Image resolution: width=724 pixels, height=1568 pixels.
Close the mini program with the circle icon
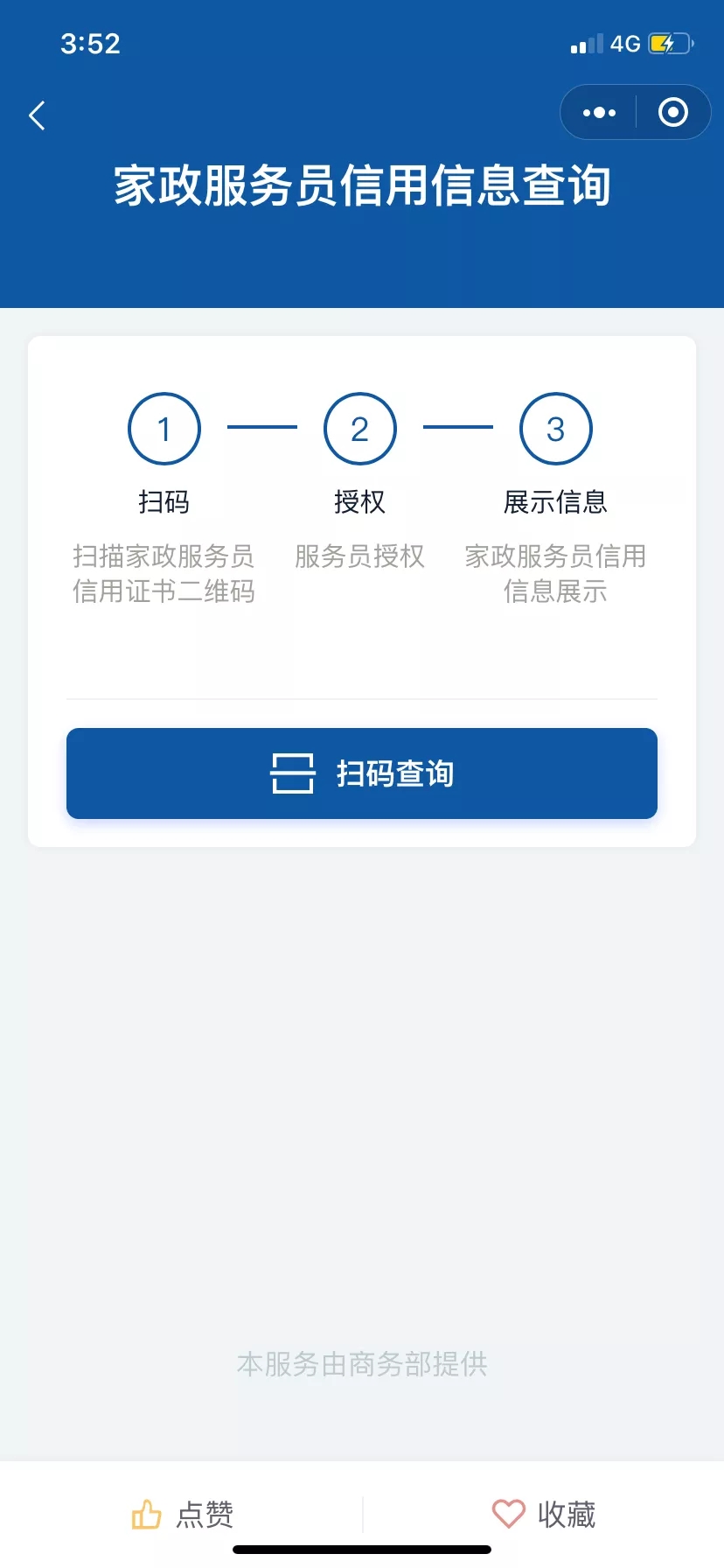click(672, 113)
